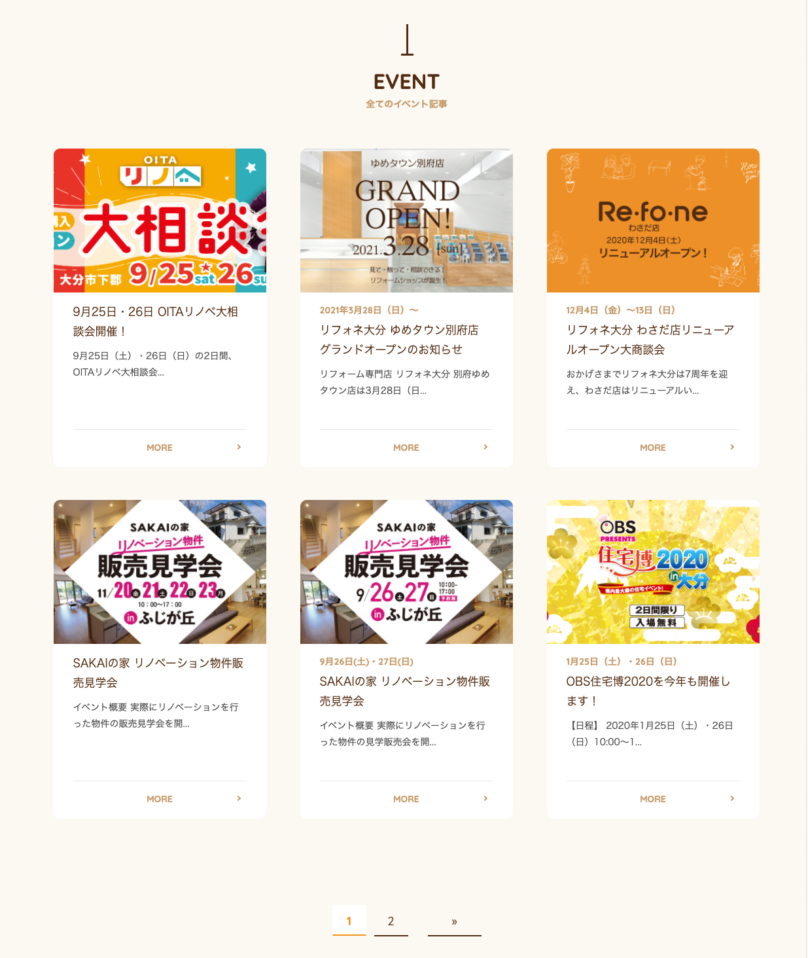Tap MORE under the 9月26日・27日 見学会
The width and height of the screenshot is (808, 958).
[406, 798]
